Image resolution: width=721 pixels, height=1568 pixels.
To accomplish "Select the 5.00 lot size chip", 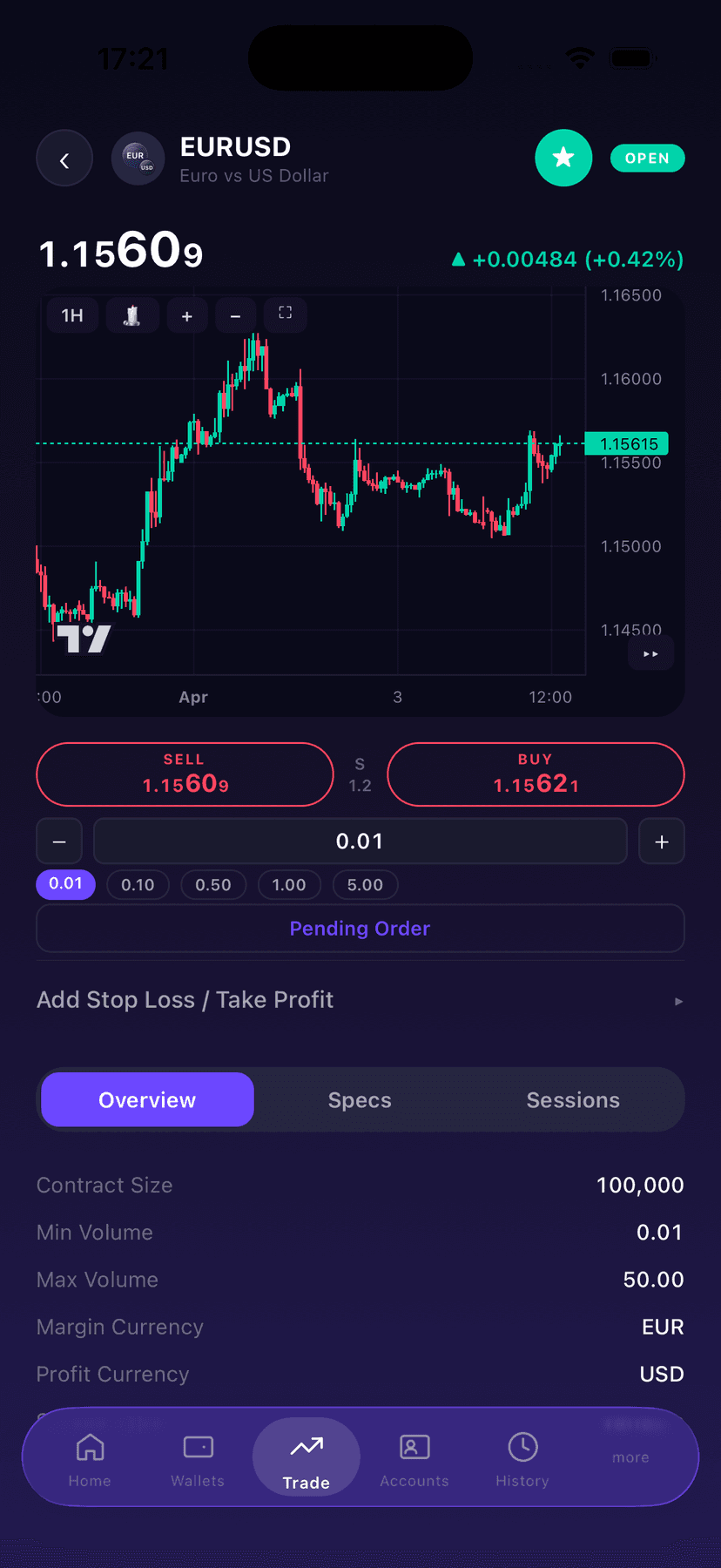I will (x=365, y=884).
